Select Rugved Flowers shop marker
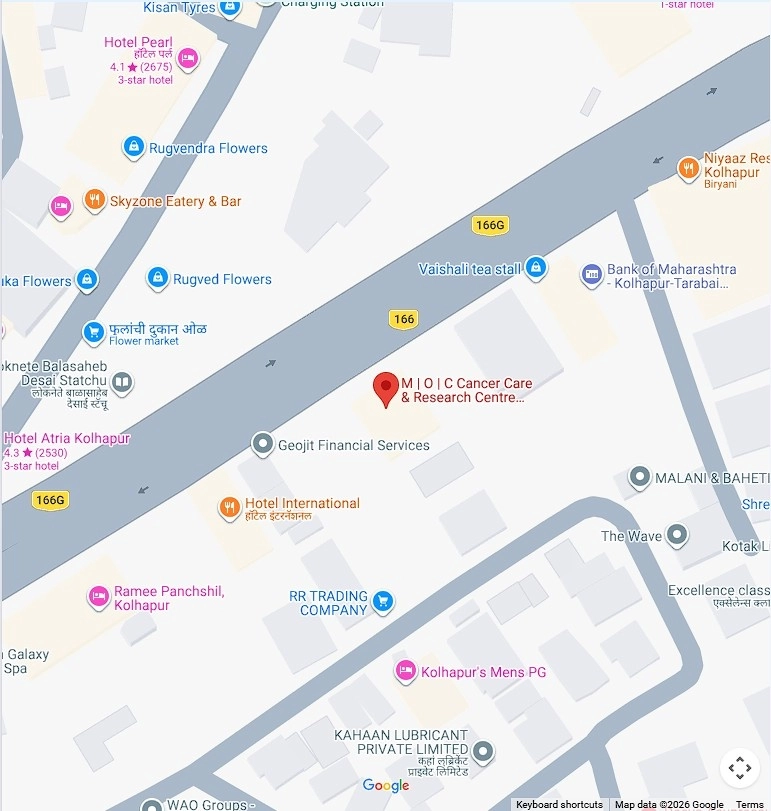This screenshot has width=771, height=811. click(x=157, y=279)
